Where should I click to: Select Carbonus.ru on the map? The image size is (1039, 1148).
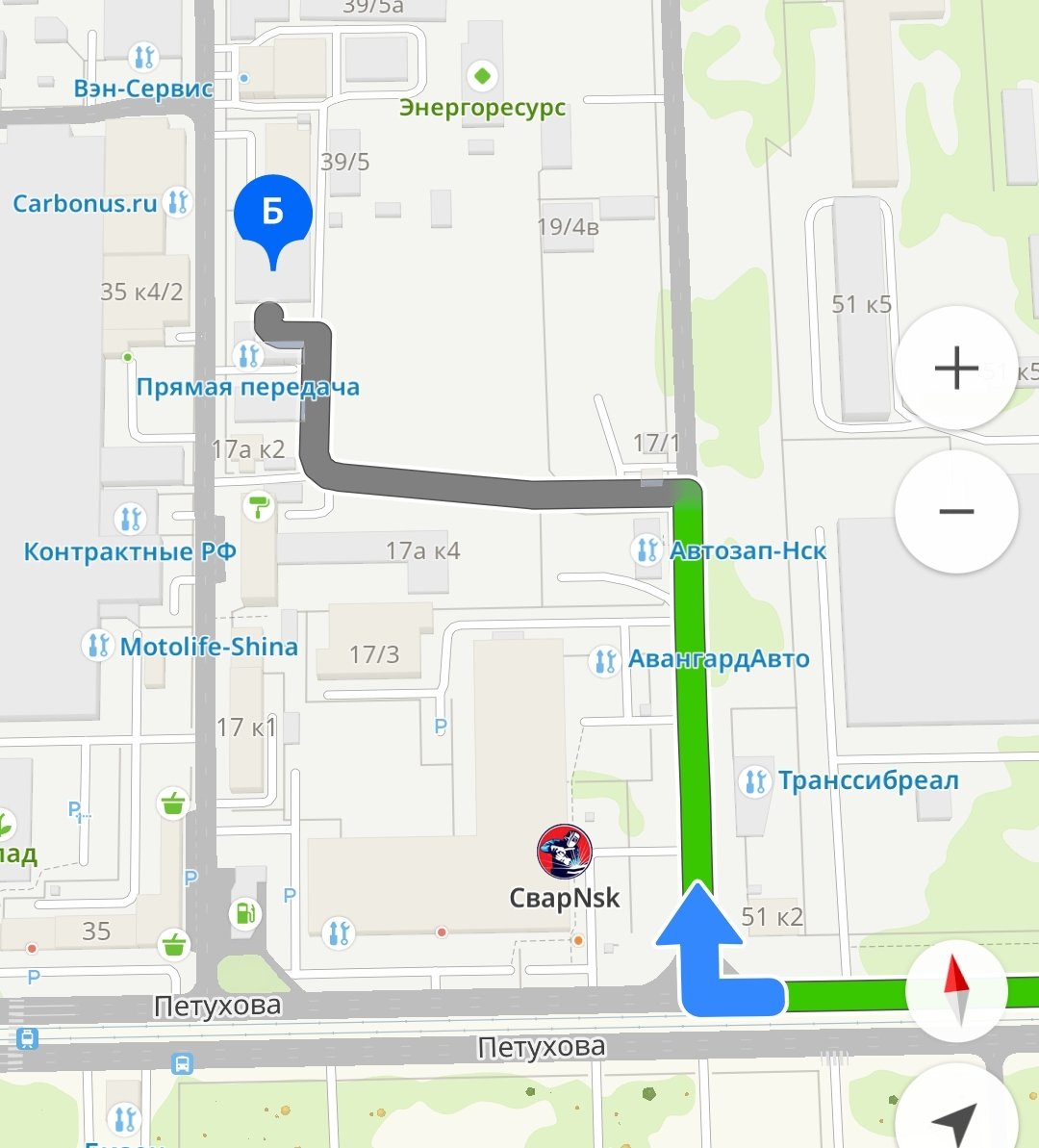[178, 202]
